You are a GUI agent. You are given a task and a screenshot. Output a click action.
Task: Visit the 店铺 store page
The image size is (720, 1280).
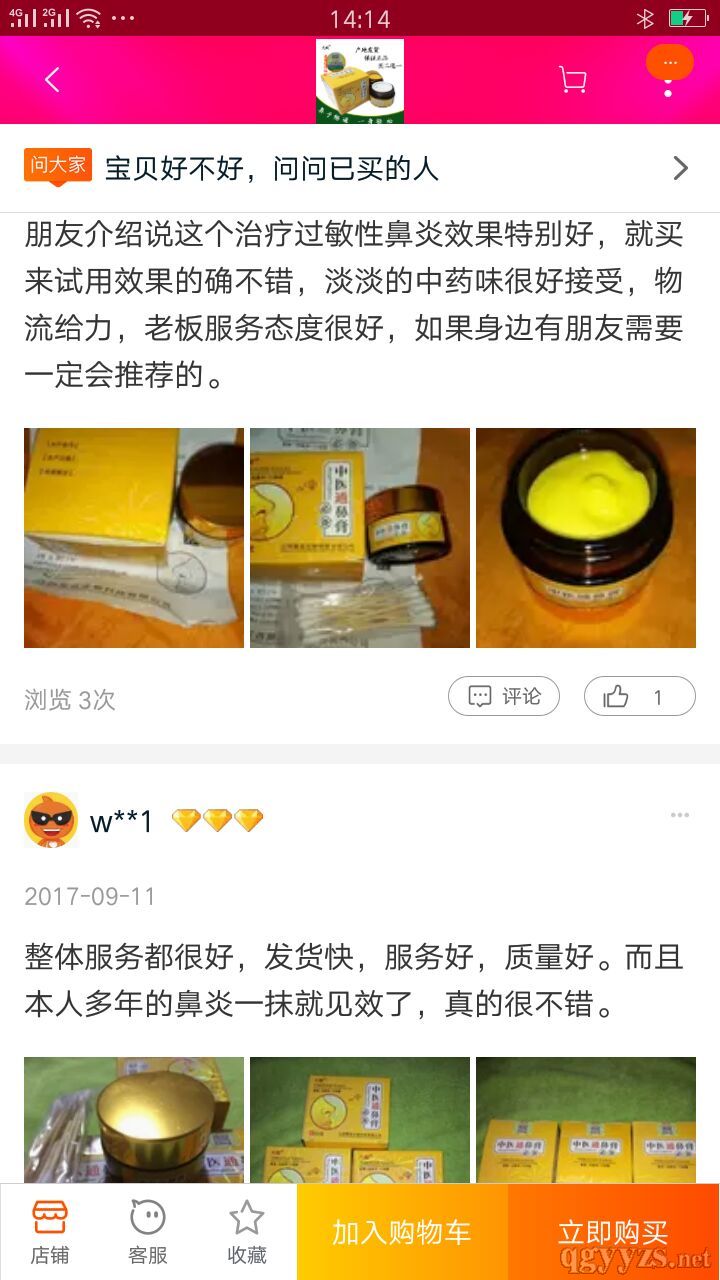[50, 1232]
